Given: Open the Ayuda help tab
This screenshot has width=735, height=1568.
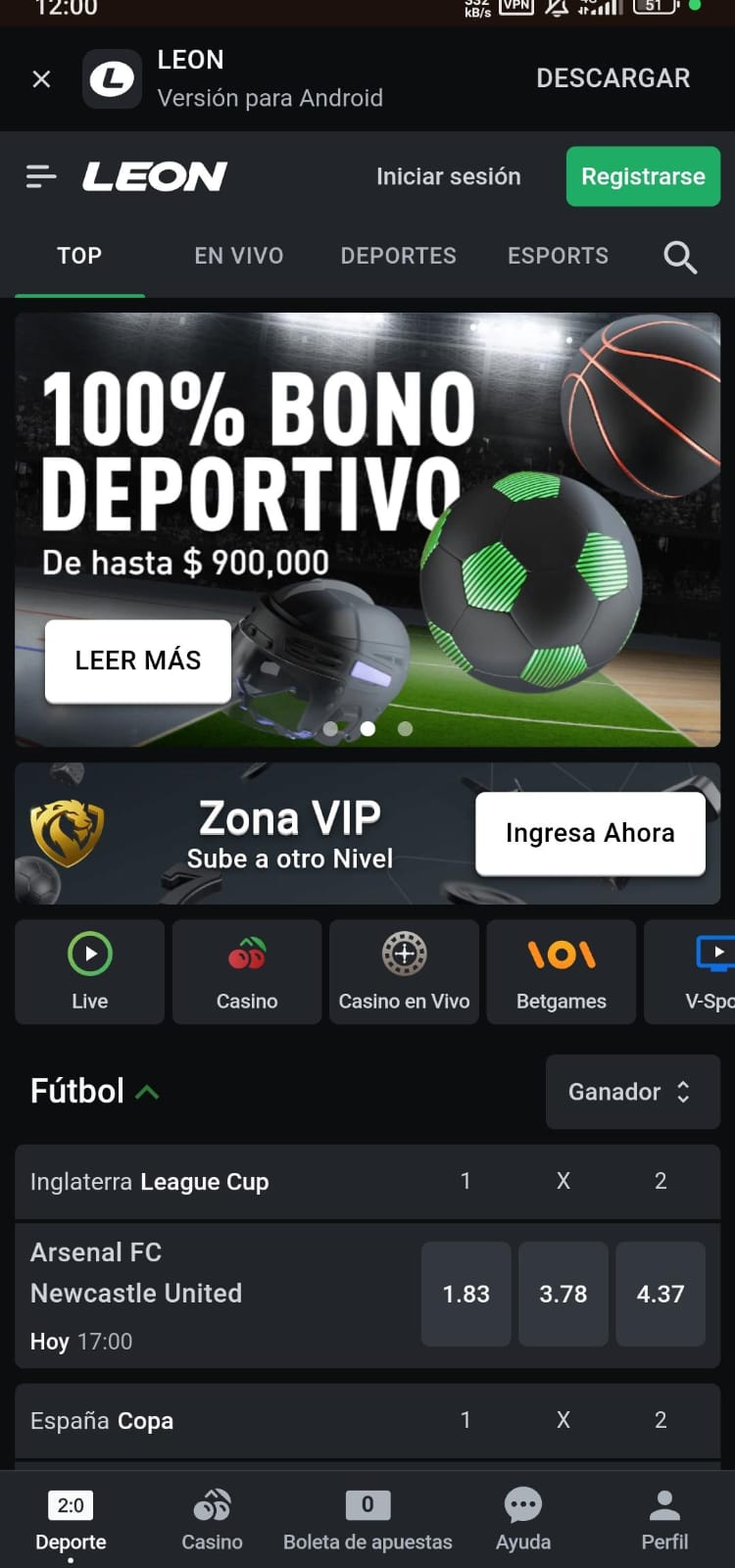Looking at the screenshot, I should click(x=522, y=1519).
